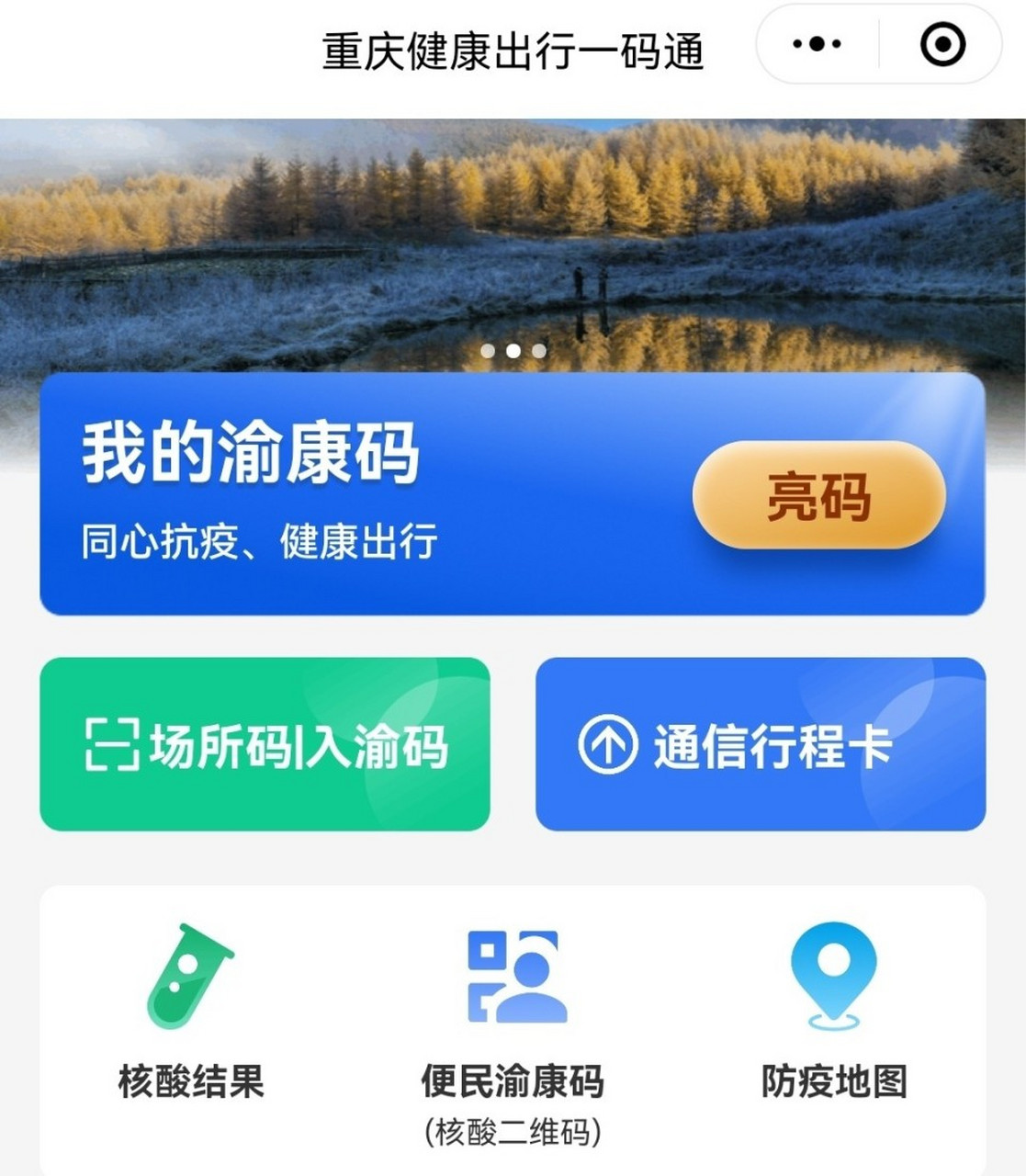Open 防疫地图 via its text label
This screenshot has width=1026, height=1176.
coord(834,1082)
